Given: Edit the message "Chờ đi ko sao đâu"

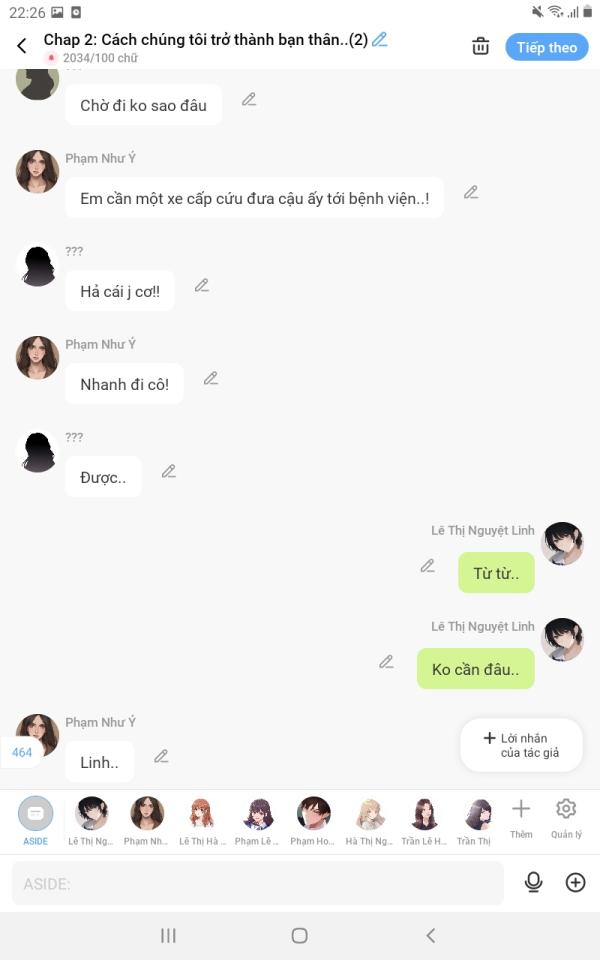Looking at the screenshot, I should (249, 99).
